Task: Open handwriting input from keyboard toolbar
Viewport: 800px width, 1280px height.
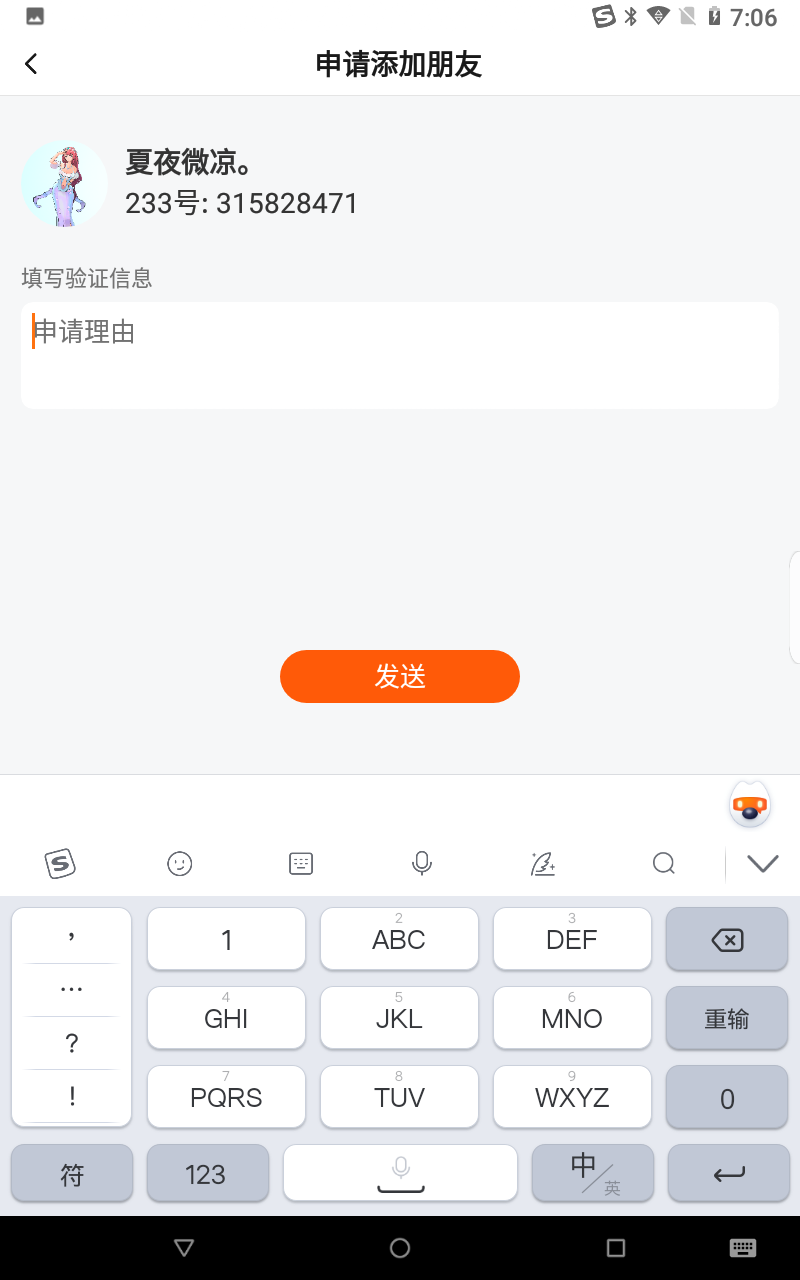Action: point(543,863)
